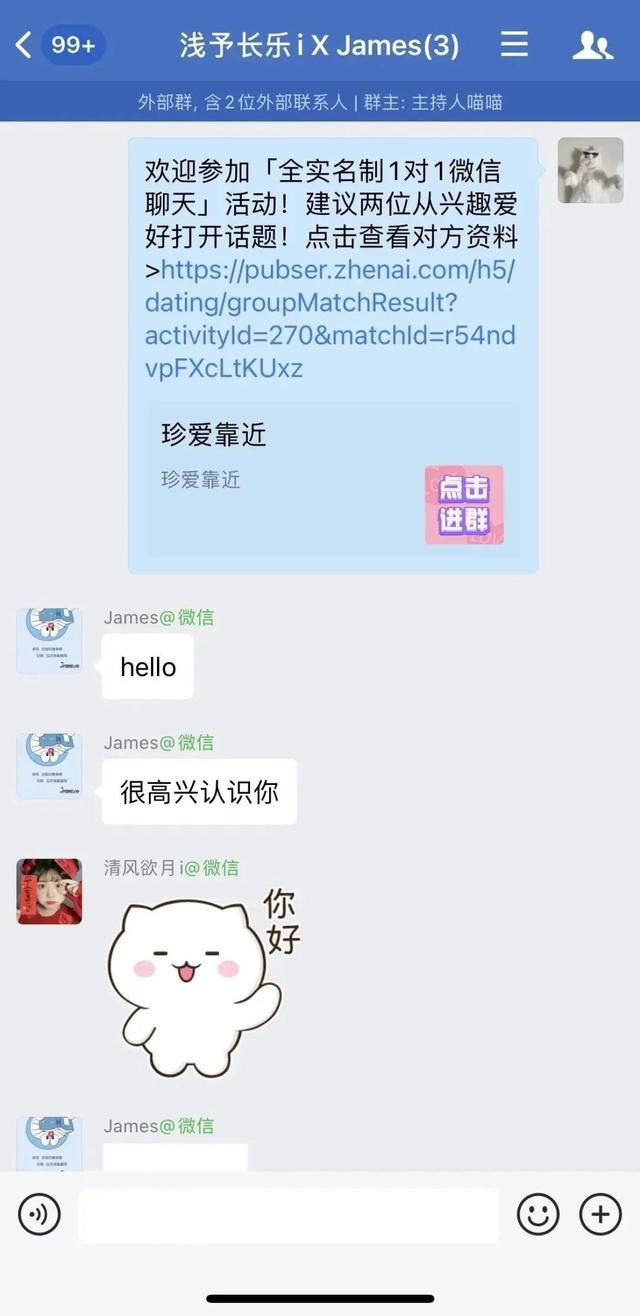
Task: Open the emoji picker
Action: click(x=538, y=1215)
